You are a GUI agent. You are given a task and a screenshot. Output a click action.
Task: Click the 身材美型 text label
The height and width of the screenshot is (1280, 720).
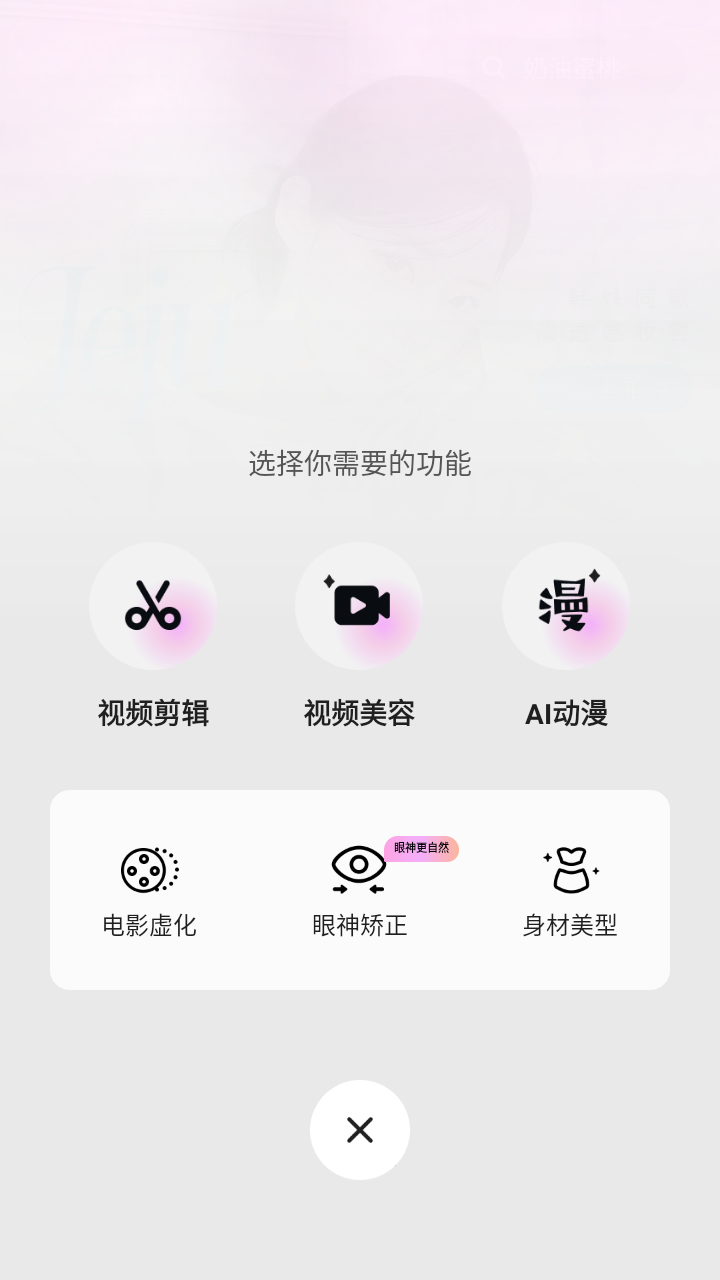[570, 926]
